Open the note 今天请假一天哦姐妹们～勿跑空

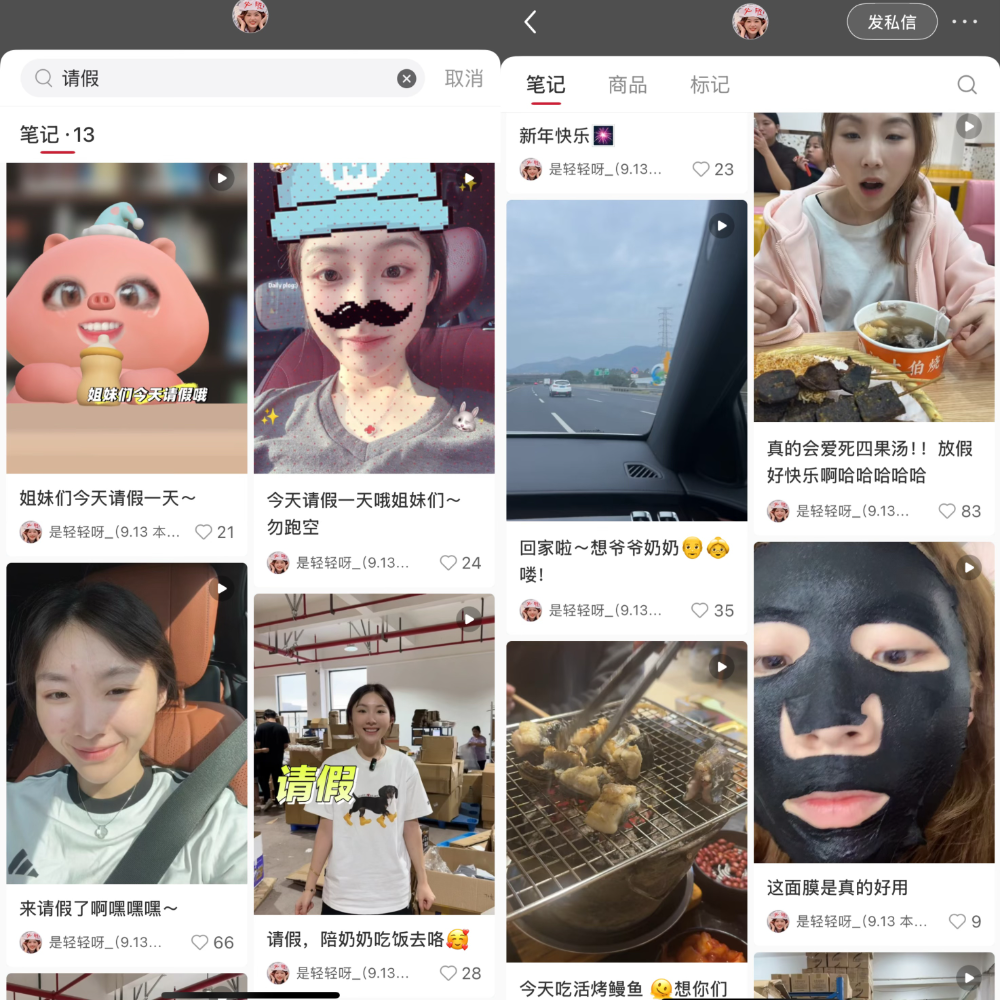[x=373, y=320]
